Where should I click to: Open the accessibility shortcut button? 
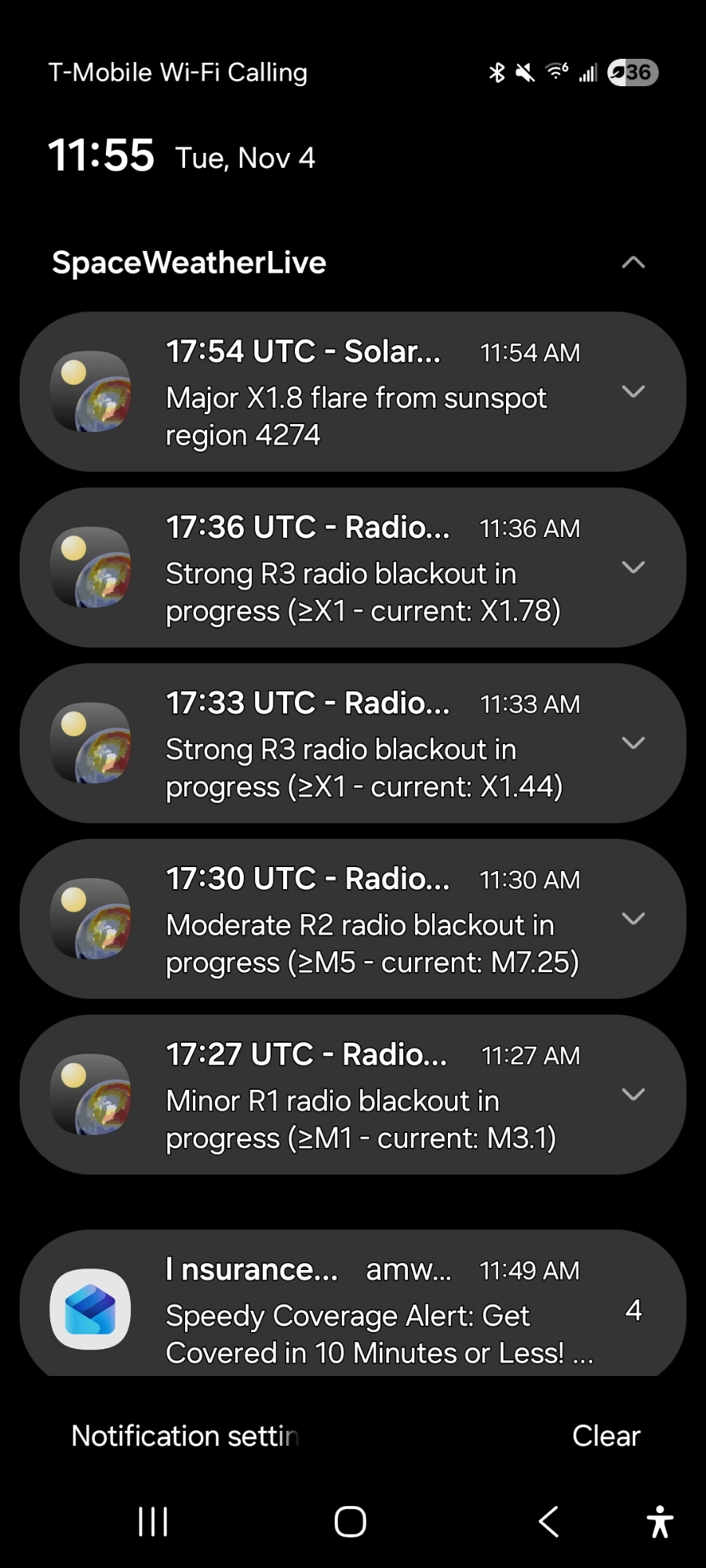[x=660, y=1522]
